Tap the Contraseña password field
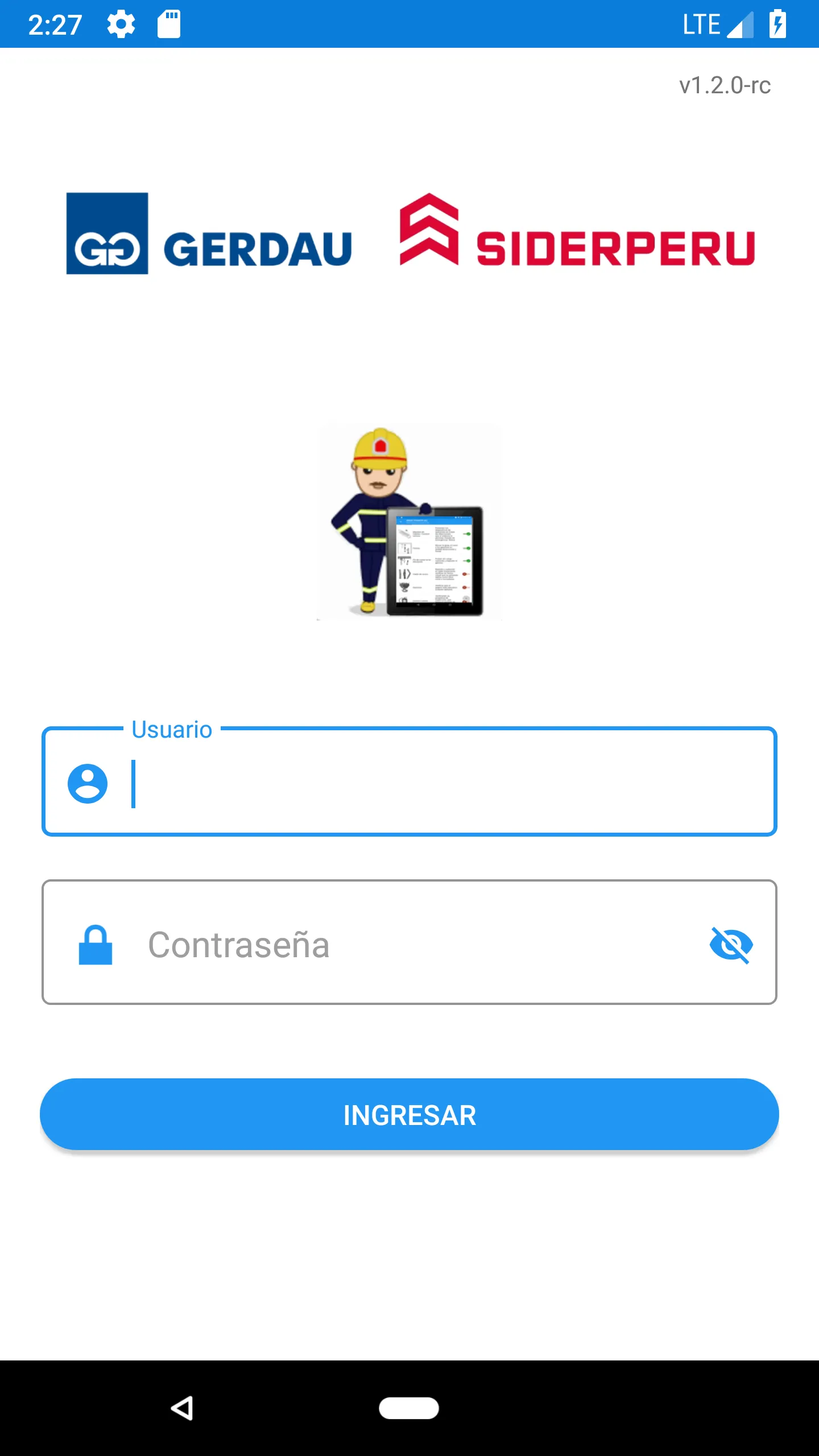 click(x=398, y=944)
